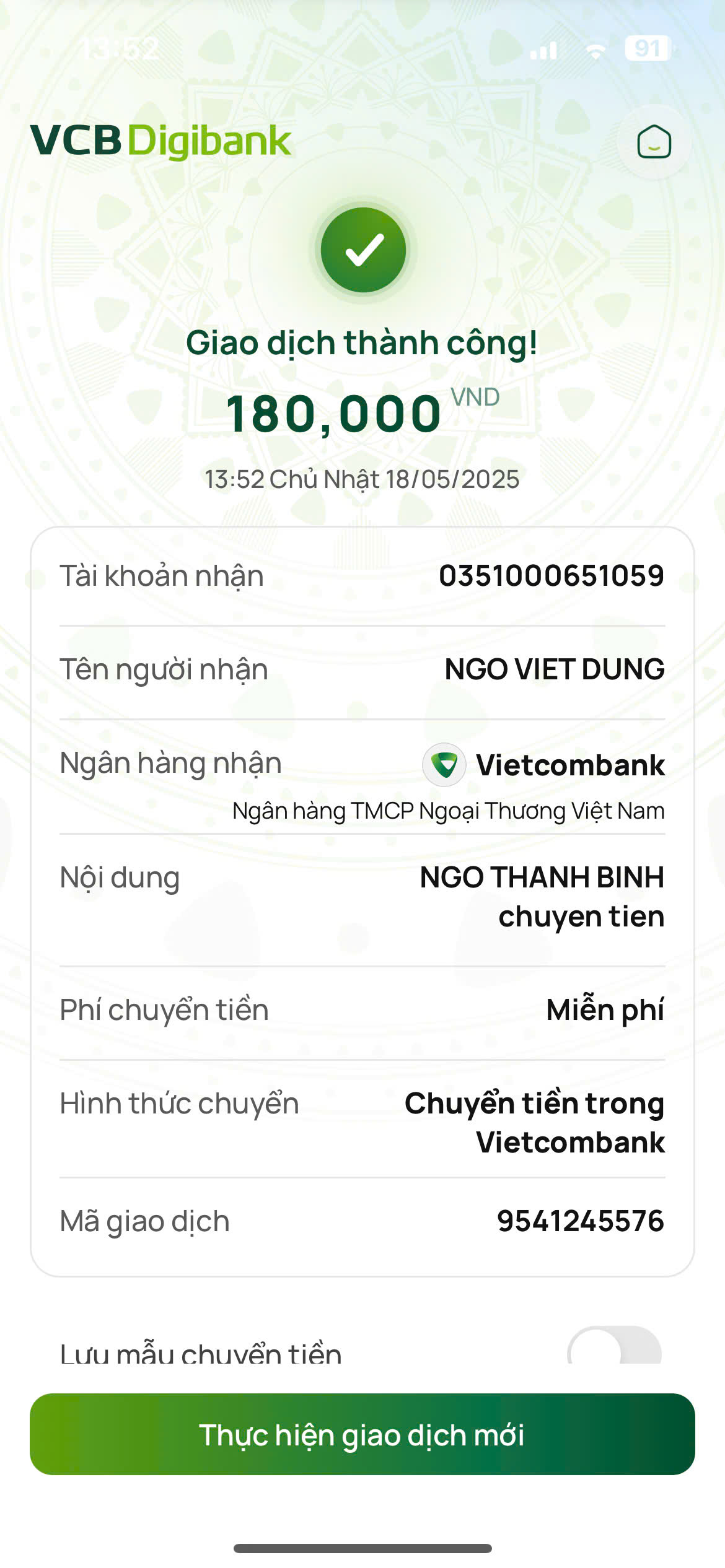The height and width of the screenshot is (1568, 725).
Task: Open the home icon at top right
Action: click(654, 142)
